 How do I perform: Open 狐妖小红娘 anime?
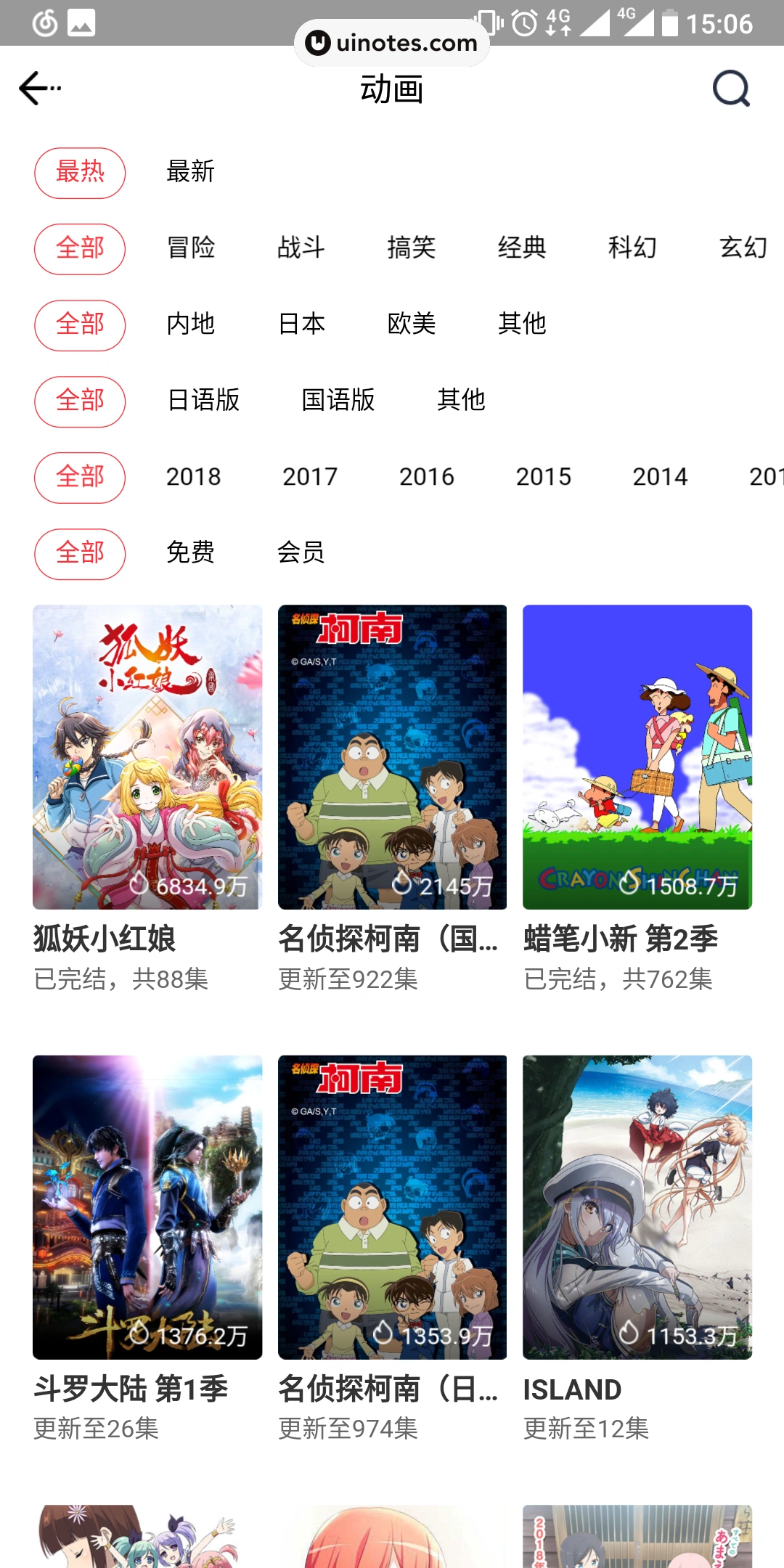[147, 757]
